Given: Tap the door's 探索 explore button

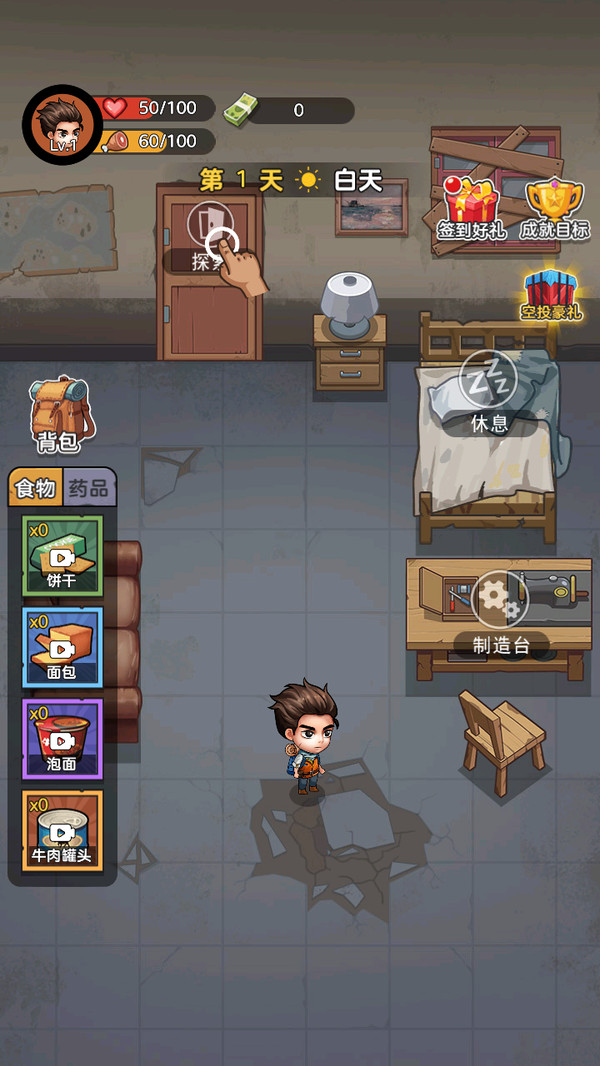Looking at the screenshot, I should point(210,238).
